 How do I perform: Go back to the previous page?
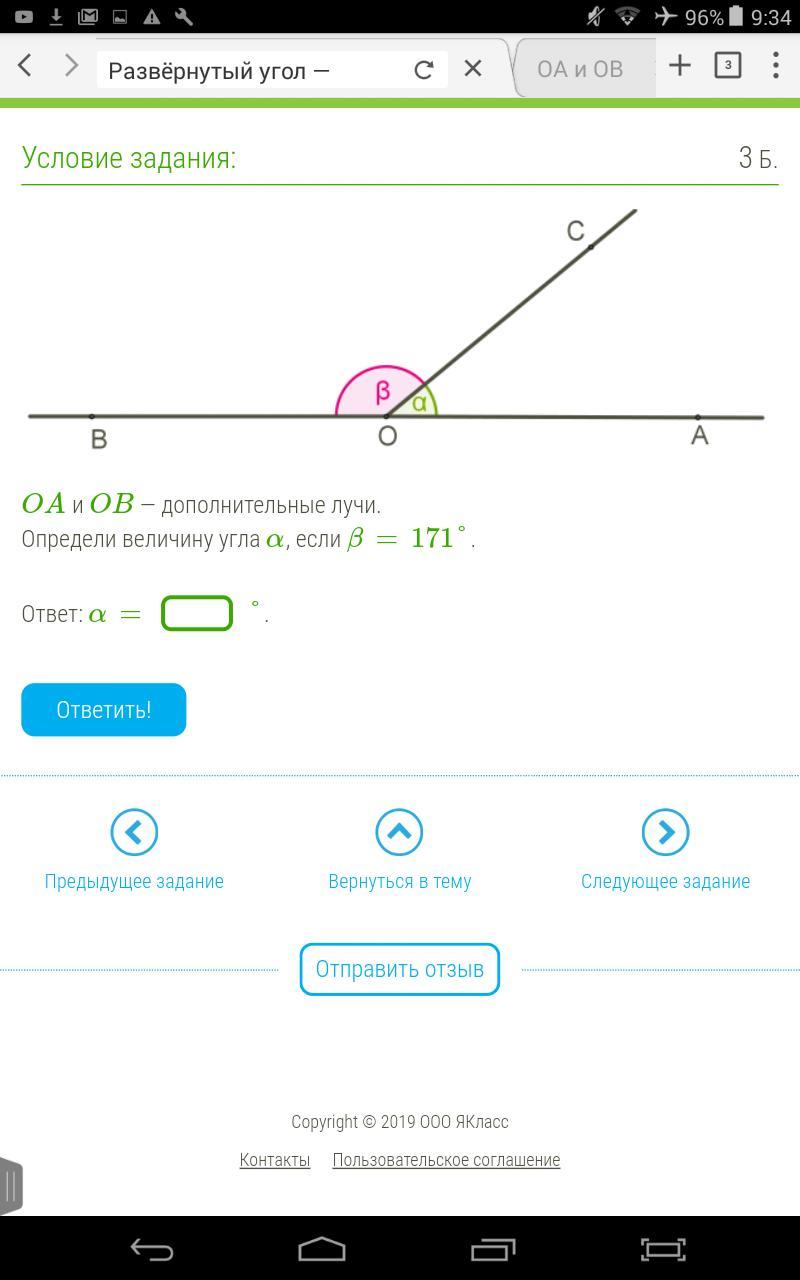point(26,67)
